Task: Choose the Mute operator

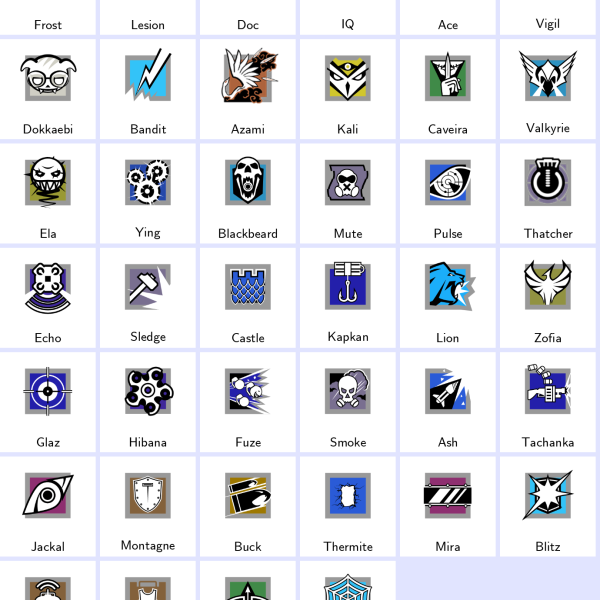Action: coord(348,192)
